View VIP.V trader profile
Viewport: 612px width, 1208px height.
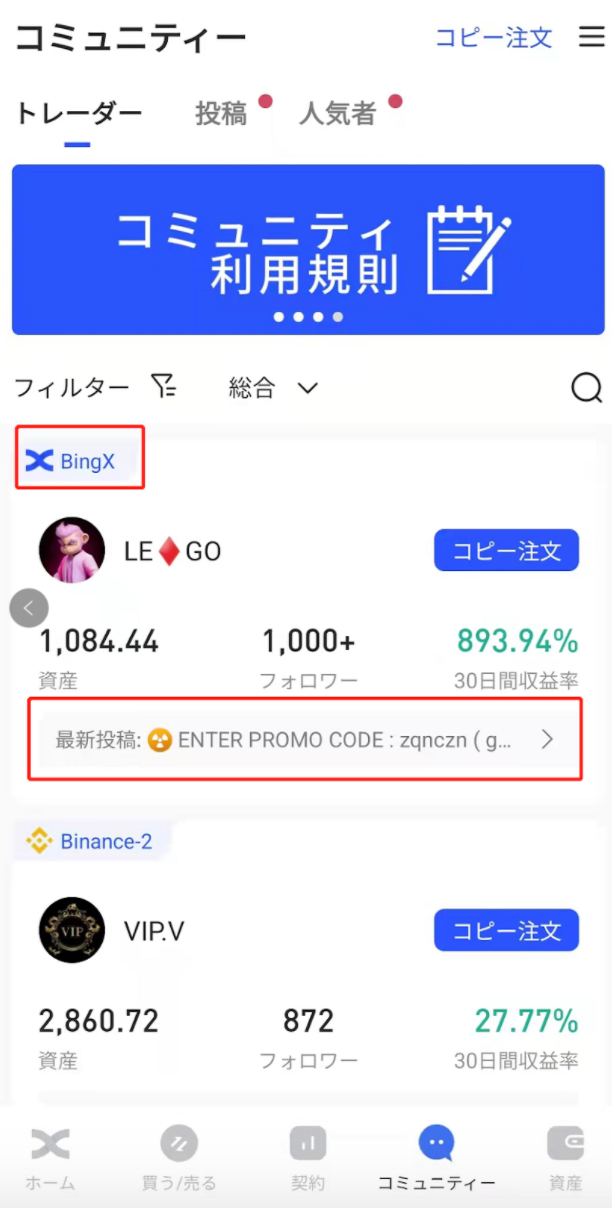pos(72,930)
